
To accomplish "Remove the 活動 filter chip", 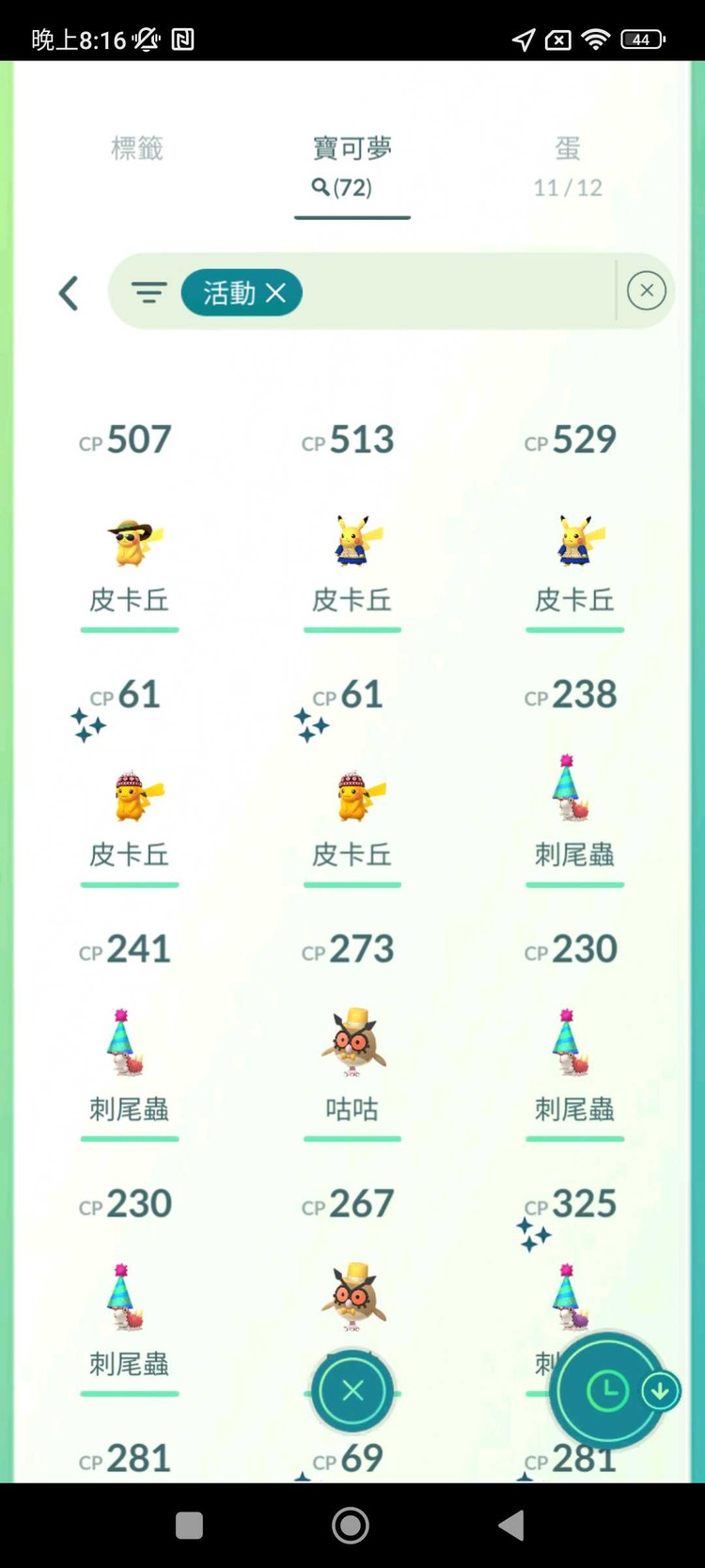I will [275, 293].
